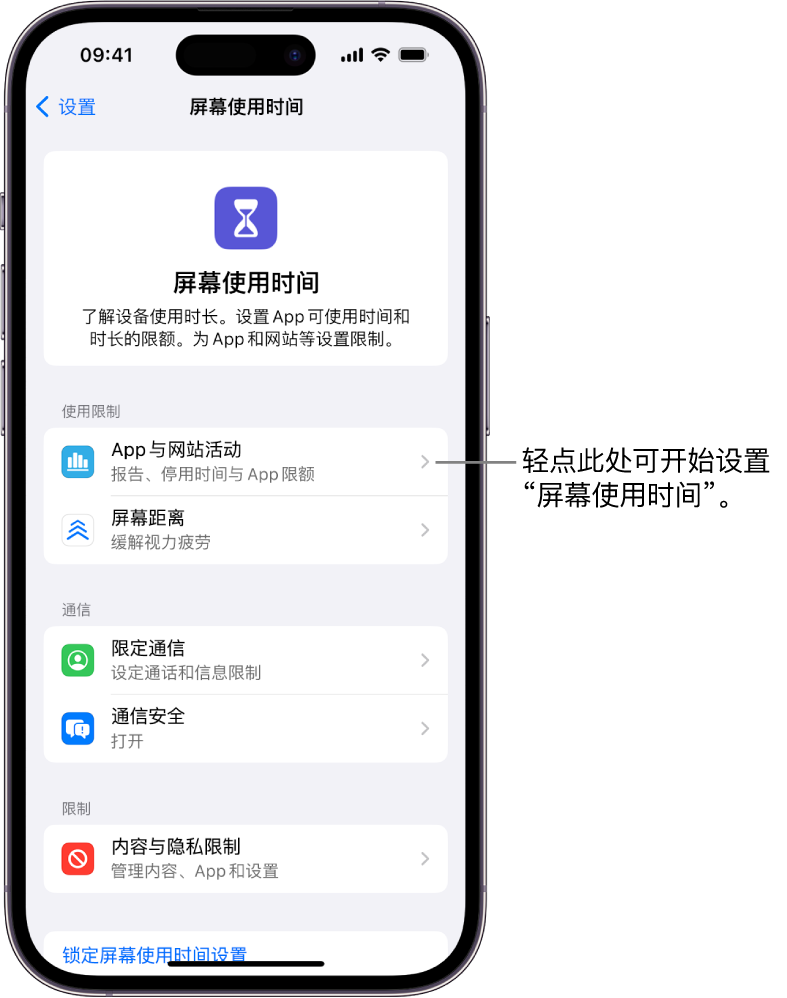
Task: Open 通信安全 settings
Action: click(245, 728)
